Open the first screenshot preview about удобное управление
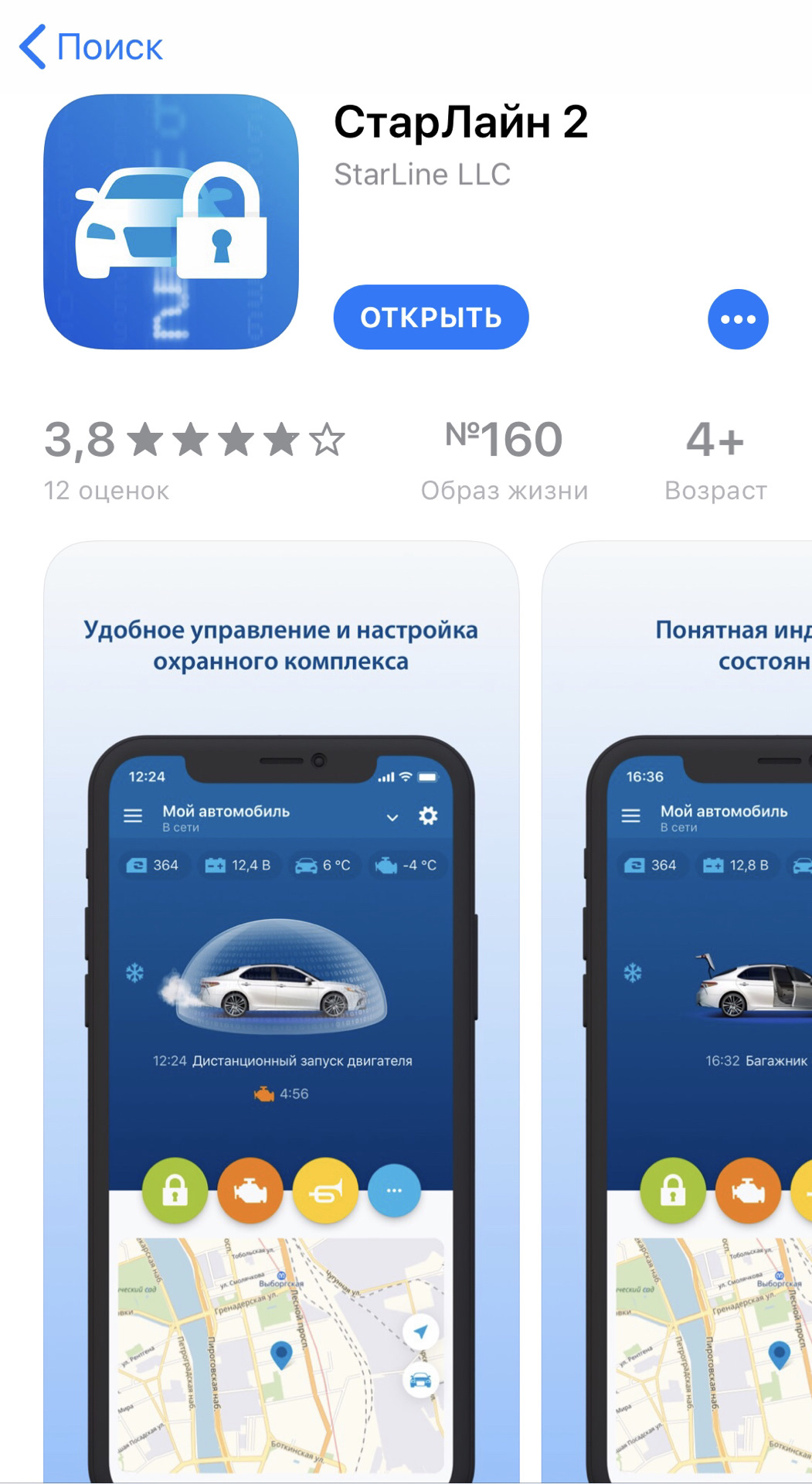 tap(281, 1005)
